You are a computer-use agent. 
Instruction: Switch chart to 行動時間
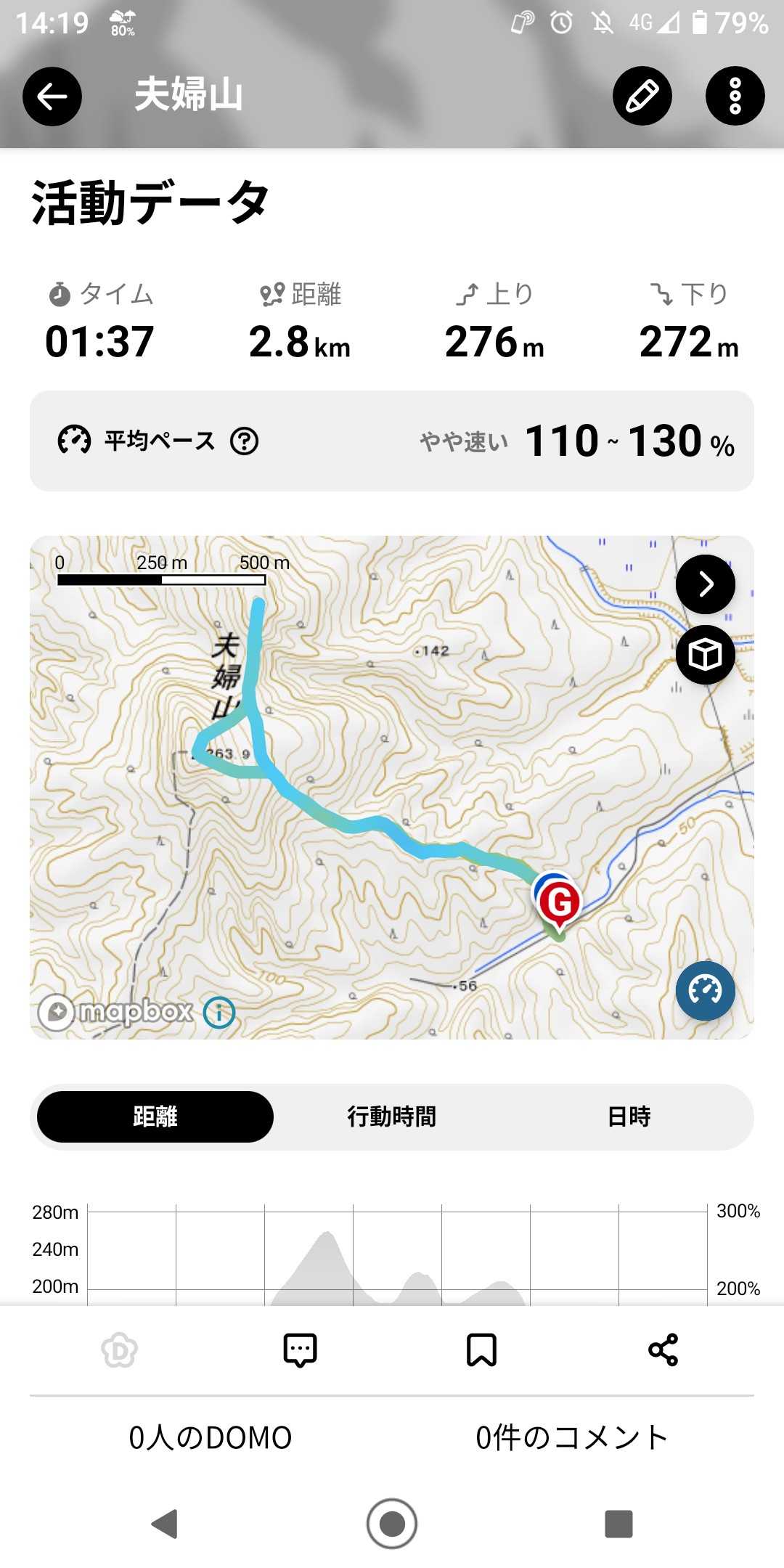(392, 1116)
